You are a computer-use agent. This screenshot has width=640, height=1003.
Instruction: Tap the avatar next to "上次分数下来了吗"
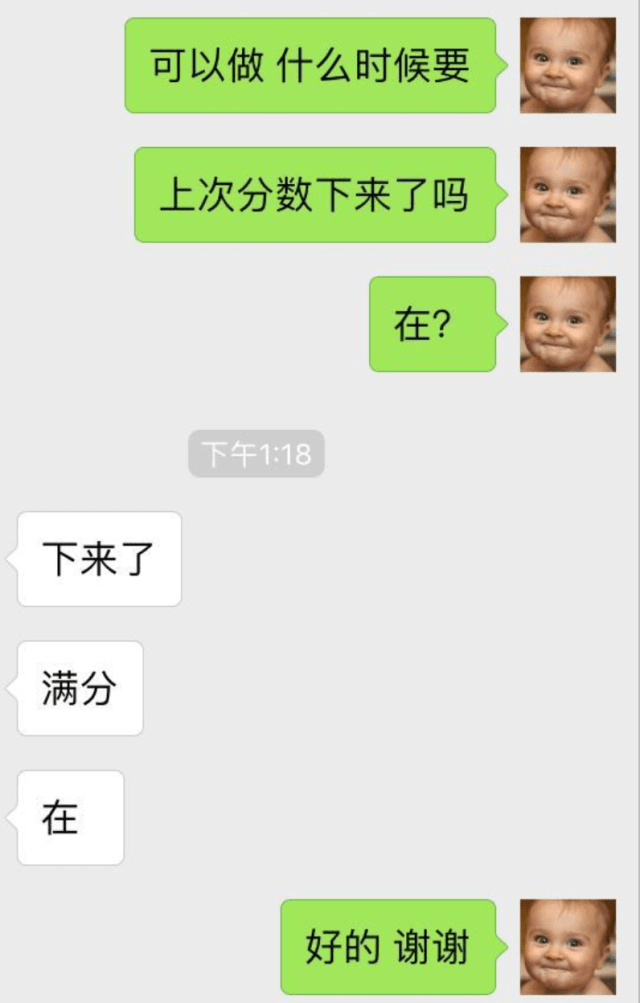(x=567, y=195)
